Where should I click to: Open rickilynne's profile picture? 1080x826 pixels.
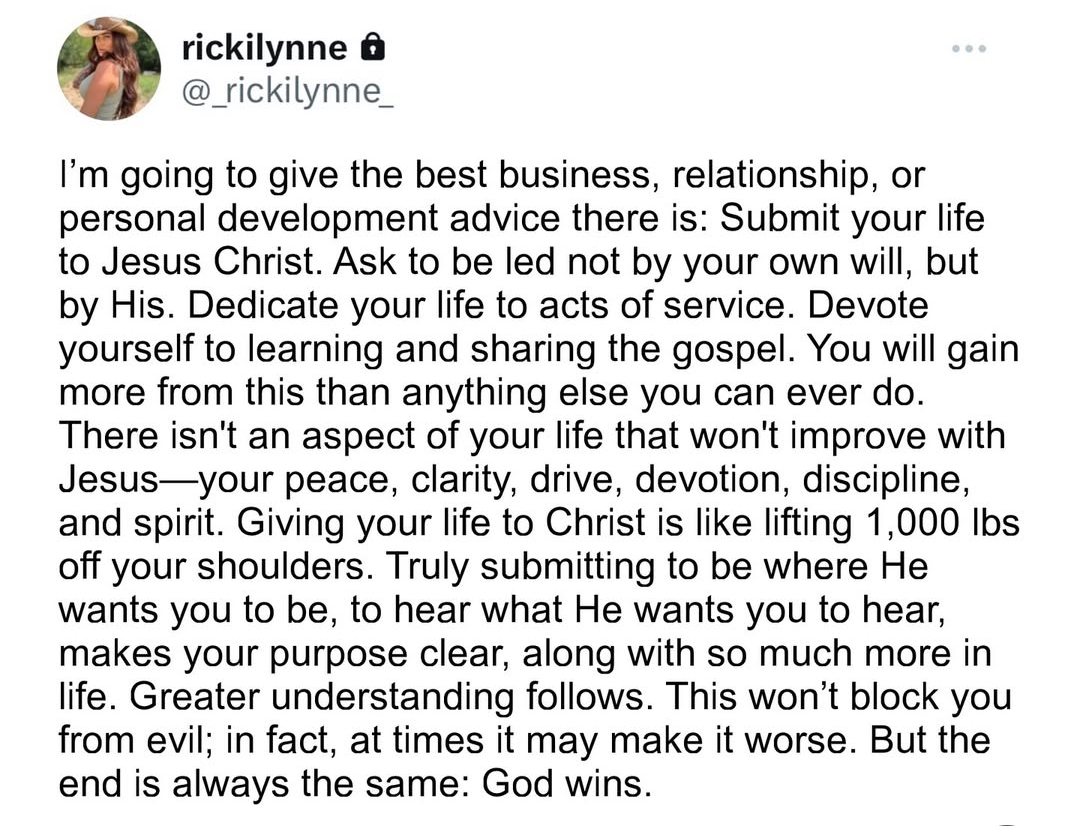click(111, 69)
